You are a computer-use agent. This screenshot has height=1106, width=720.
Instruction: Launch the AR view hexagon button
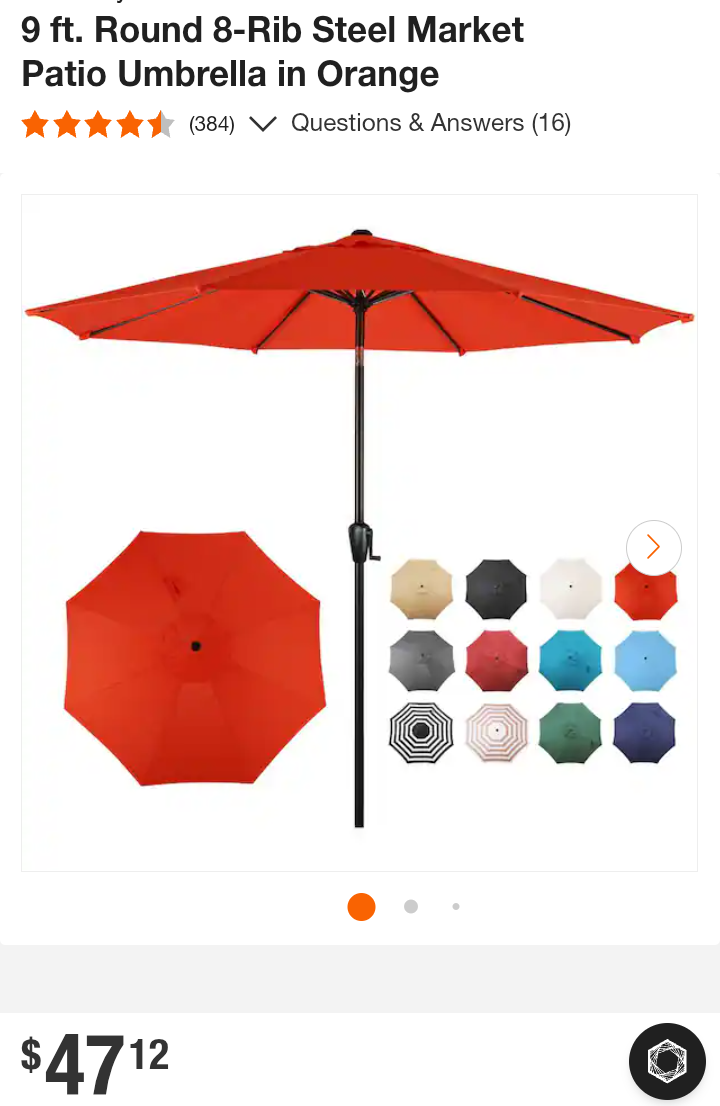pyautogui.click(x=667, y=1061)
